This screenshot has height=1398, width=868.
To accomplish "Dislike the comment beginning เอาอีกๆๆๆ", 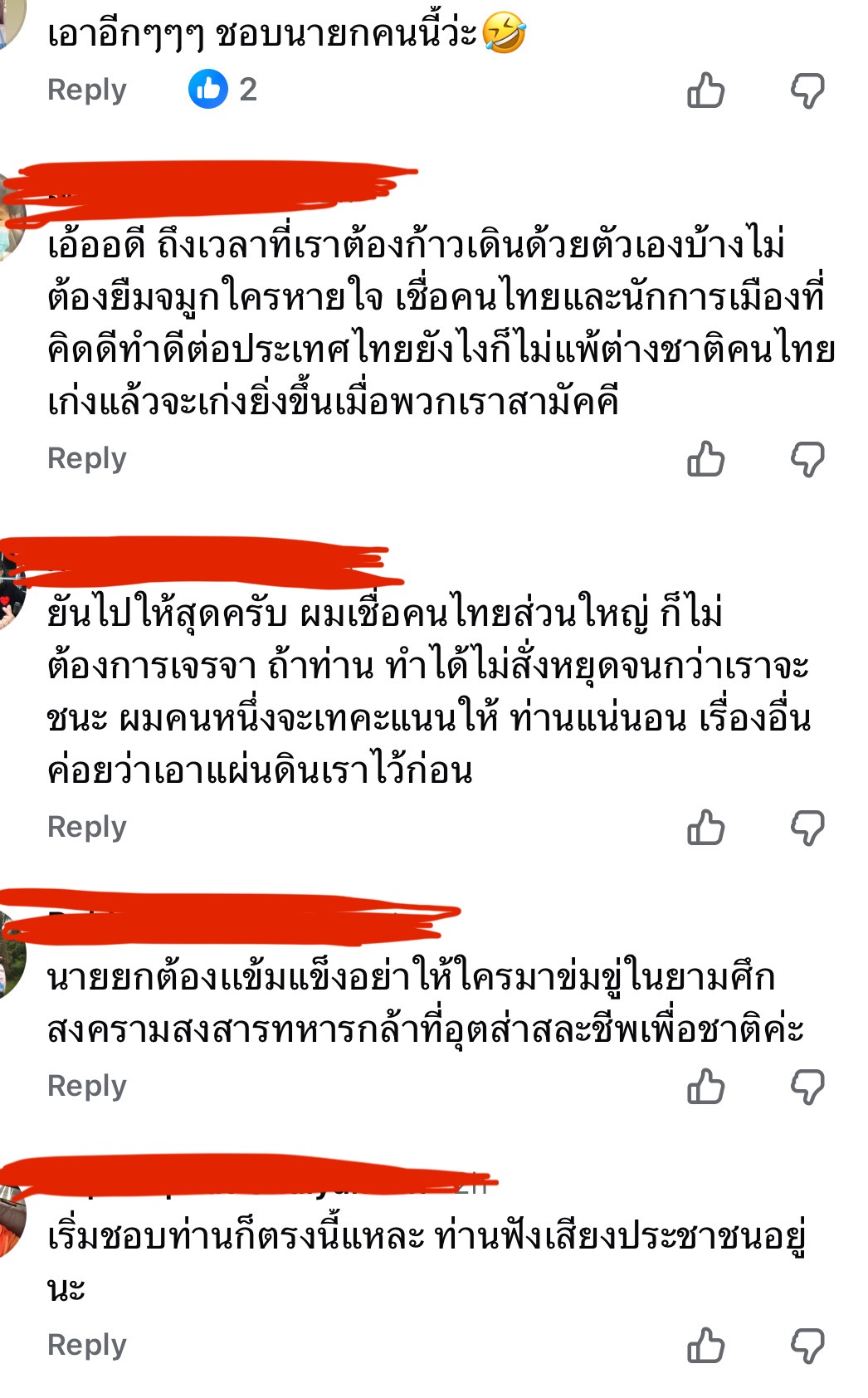I will (x=807, y=90).
